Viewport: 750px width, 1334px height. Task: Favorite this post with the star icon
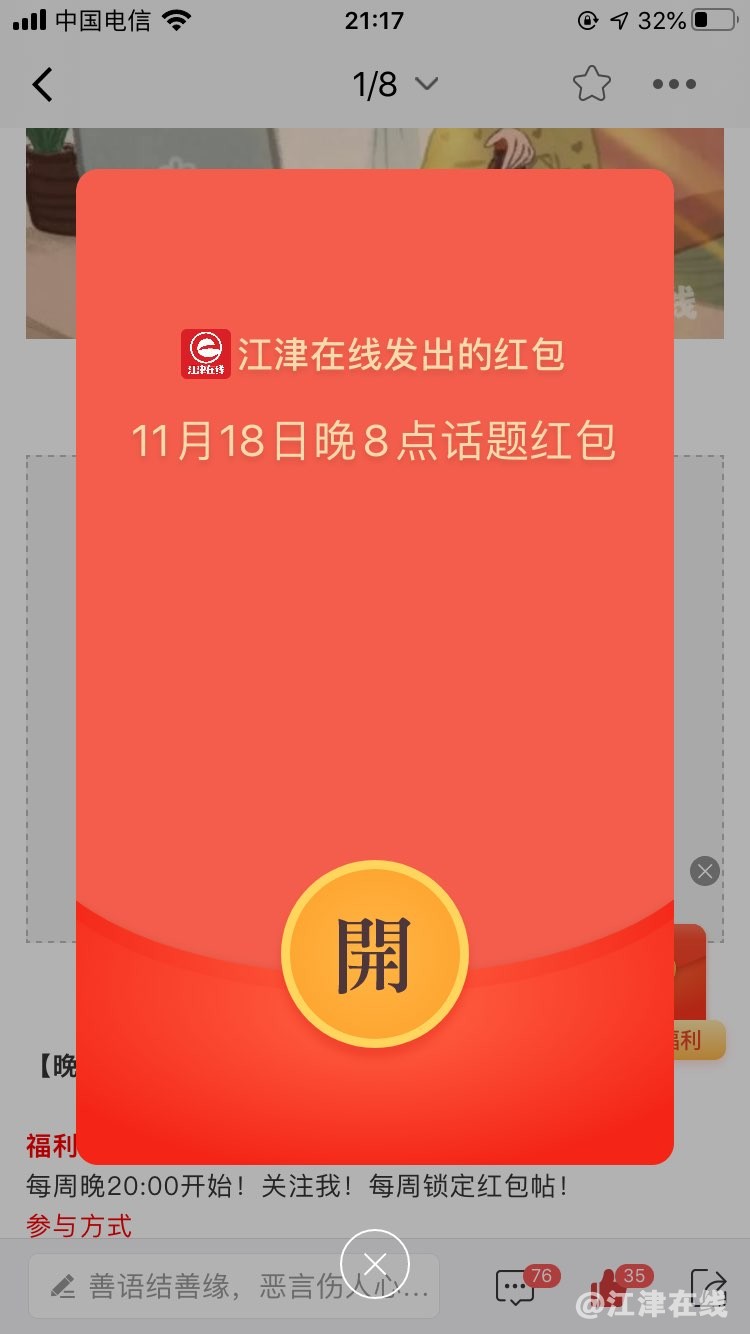point(591,84)
